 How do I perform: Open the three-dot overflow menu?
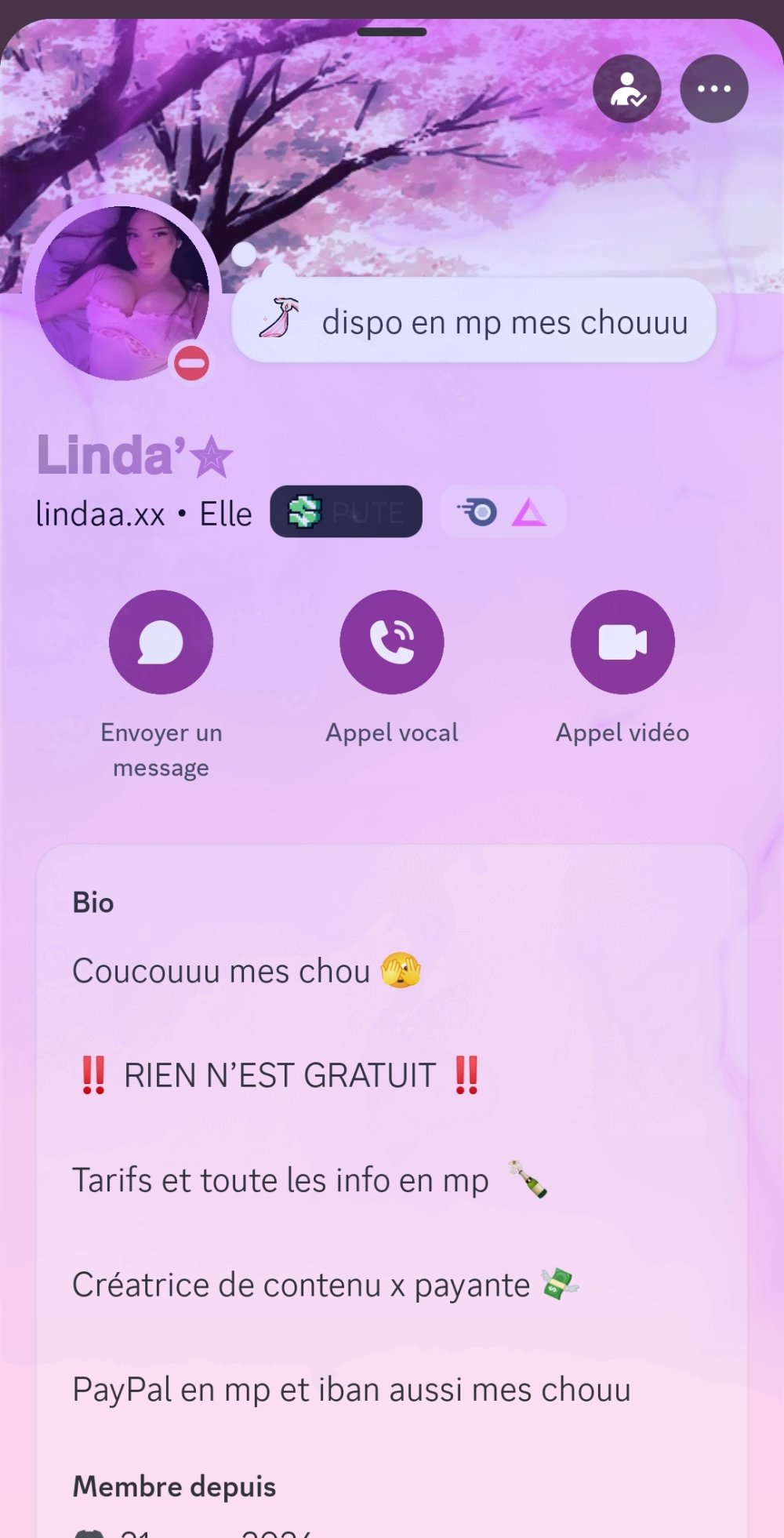[x=713, y=89]
